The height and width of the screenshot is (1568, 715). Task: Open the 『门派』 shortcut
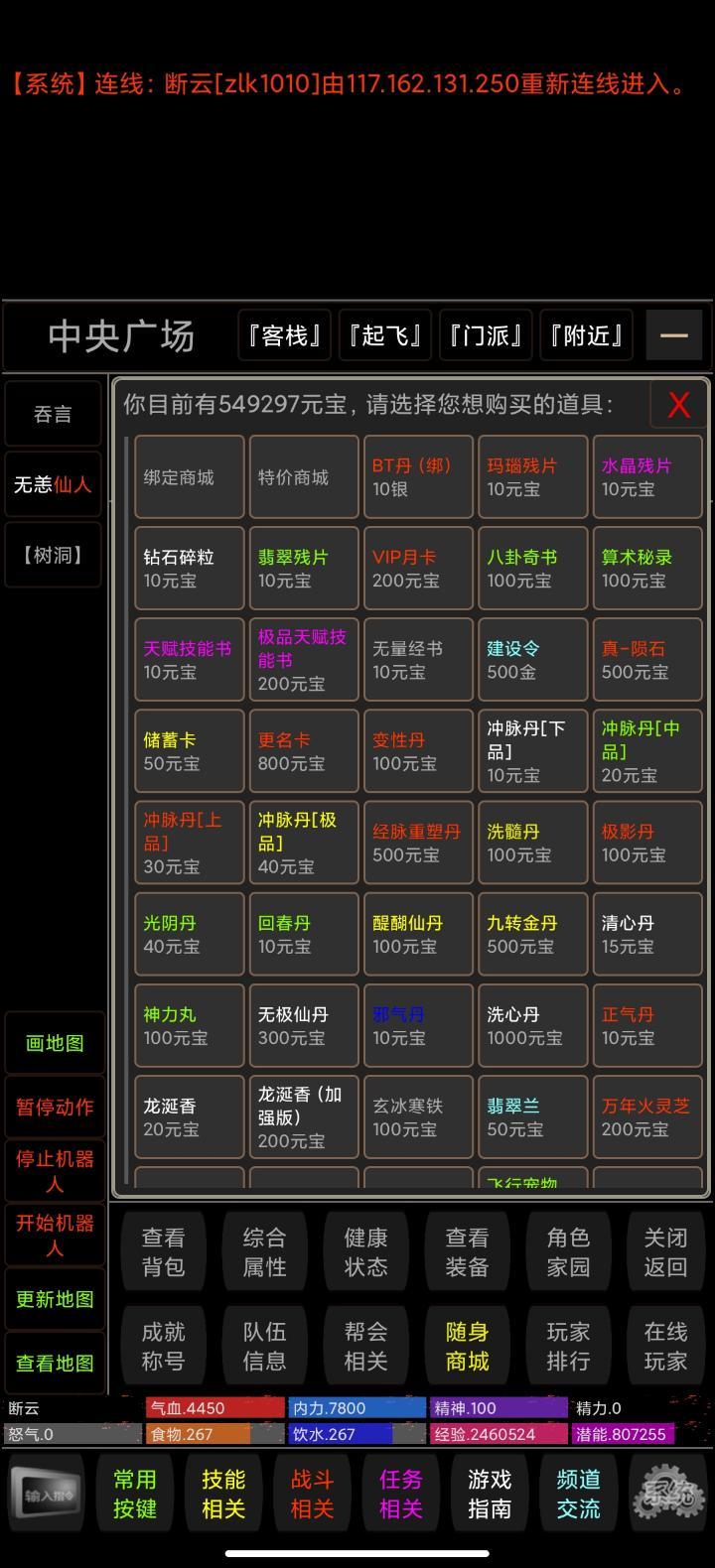coord(487,335)
